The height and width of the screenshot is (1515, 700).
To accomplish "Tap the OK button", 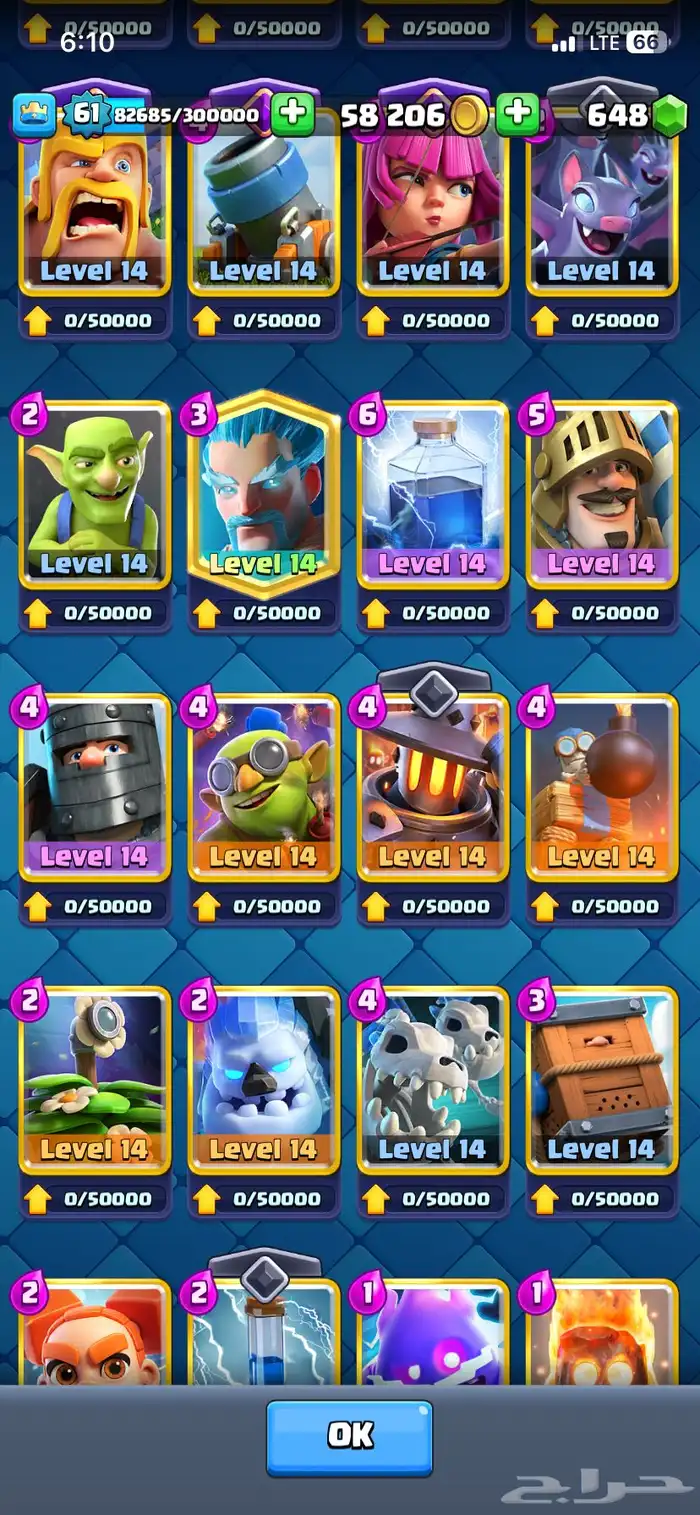I will tap(349, 1438).
